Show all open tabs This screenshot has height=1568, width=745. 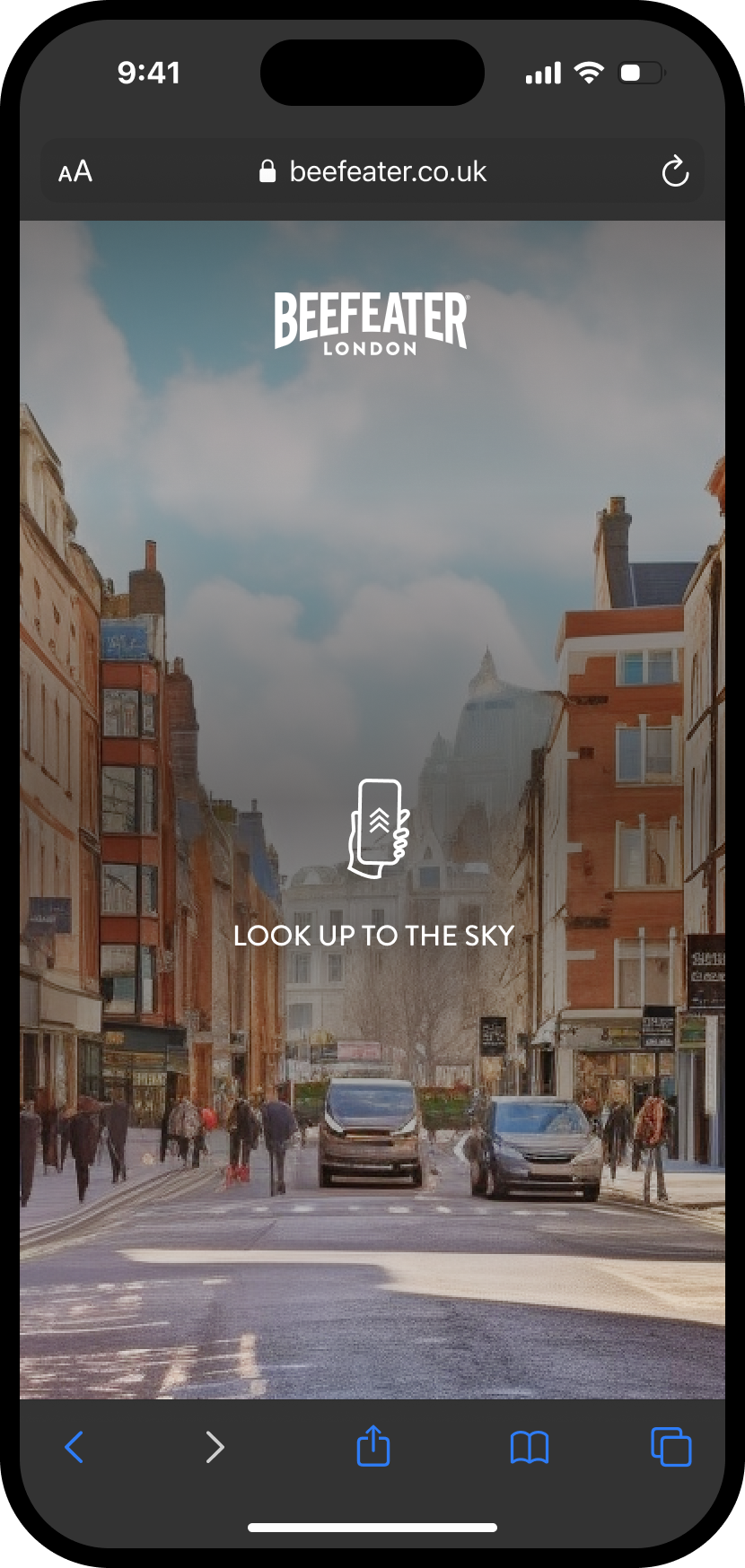671,1446
